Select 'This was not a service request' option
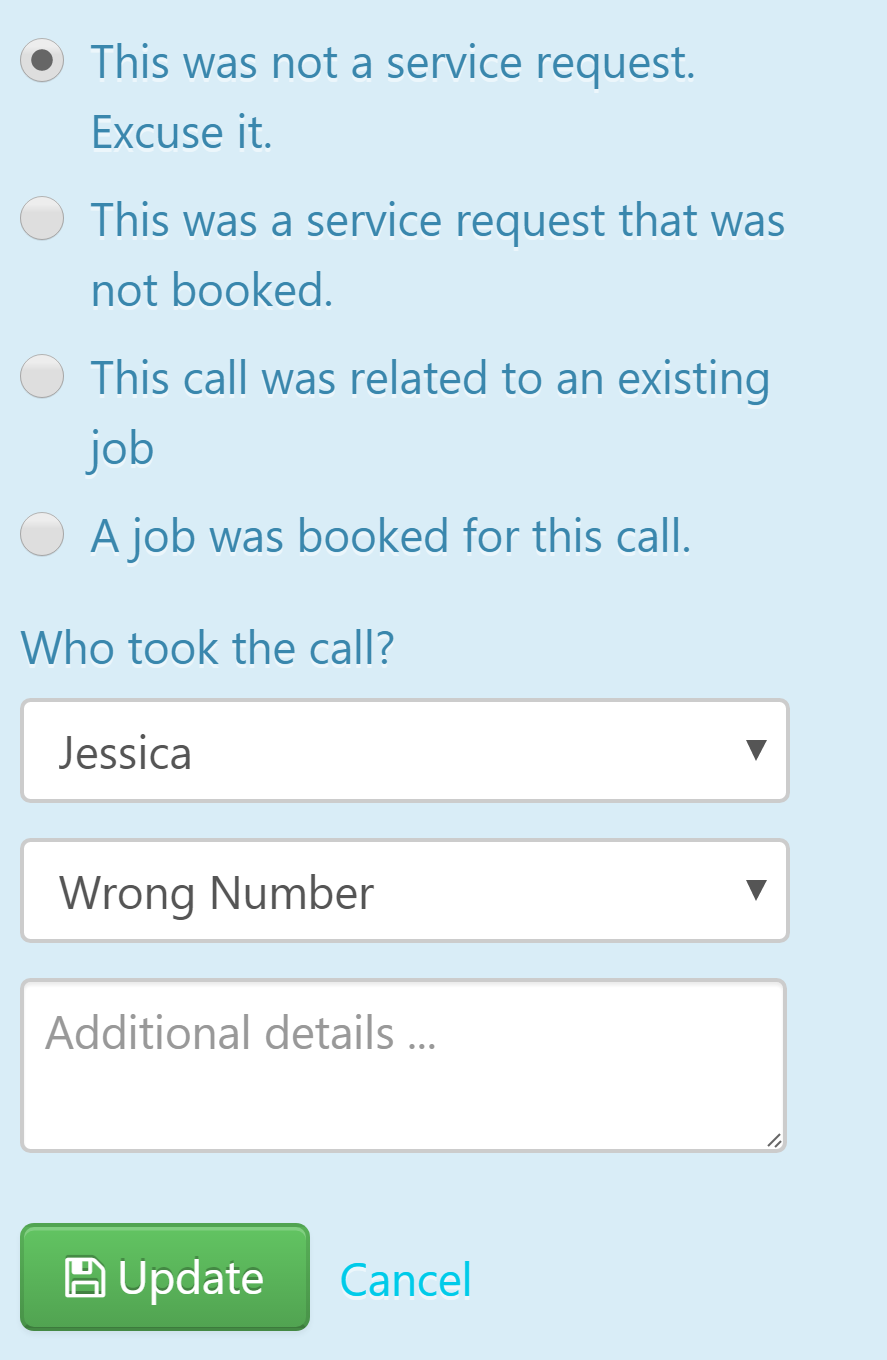The width and height of the screenshot is (887, 1360). pos(43,61)
